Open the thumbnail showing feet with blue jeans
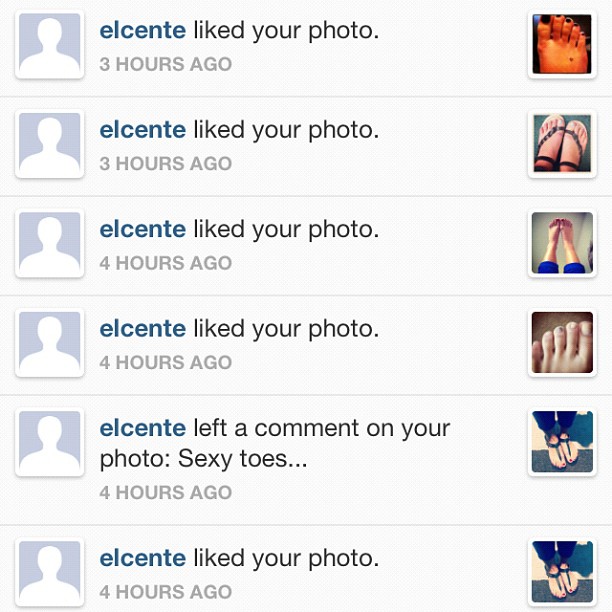612x612 pixels. [562, 243]
